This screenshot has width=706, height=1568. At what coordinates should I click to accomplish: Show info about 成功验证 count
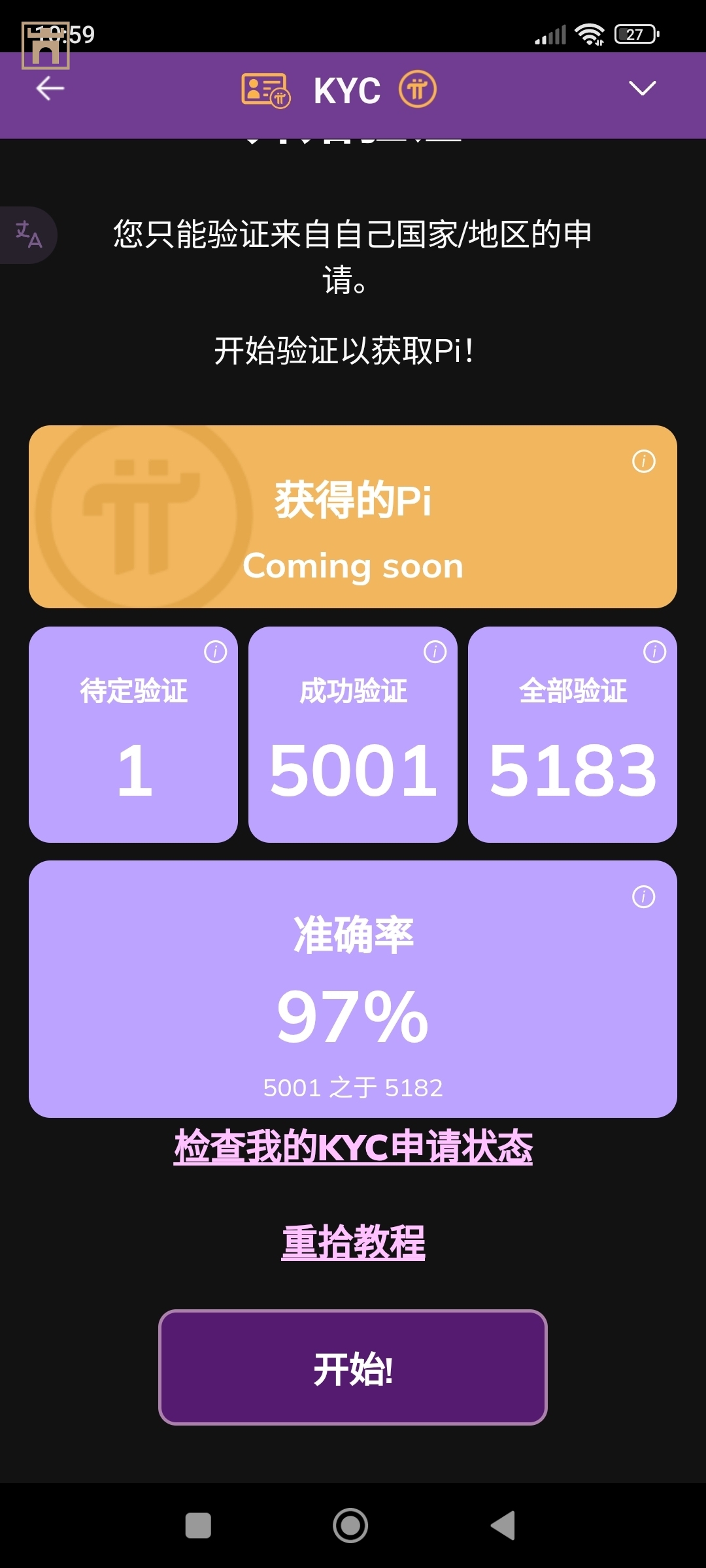(435, 651)
